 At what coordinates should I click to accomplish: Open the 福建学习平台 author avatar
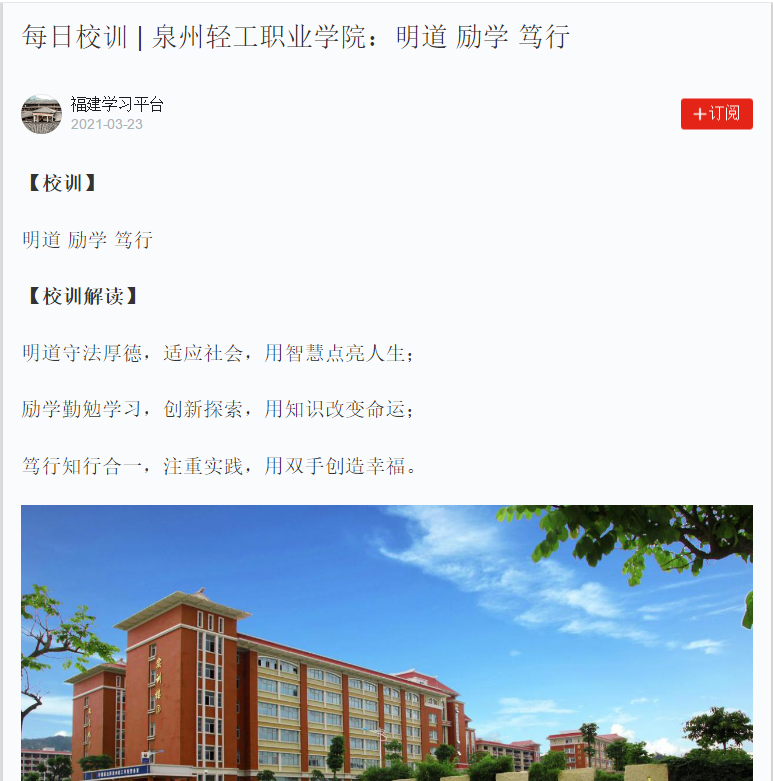(41, 114)
